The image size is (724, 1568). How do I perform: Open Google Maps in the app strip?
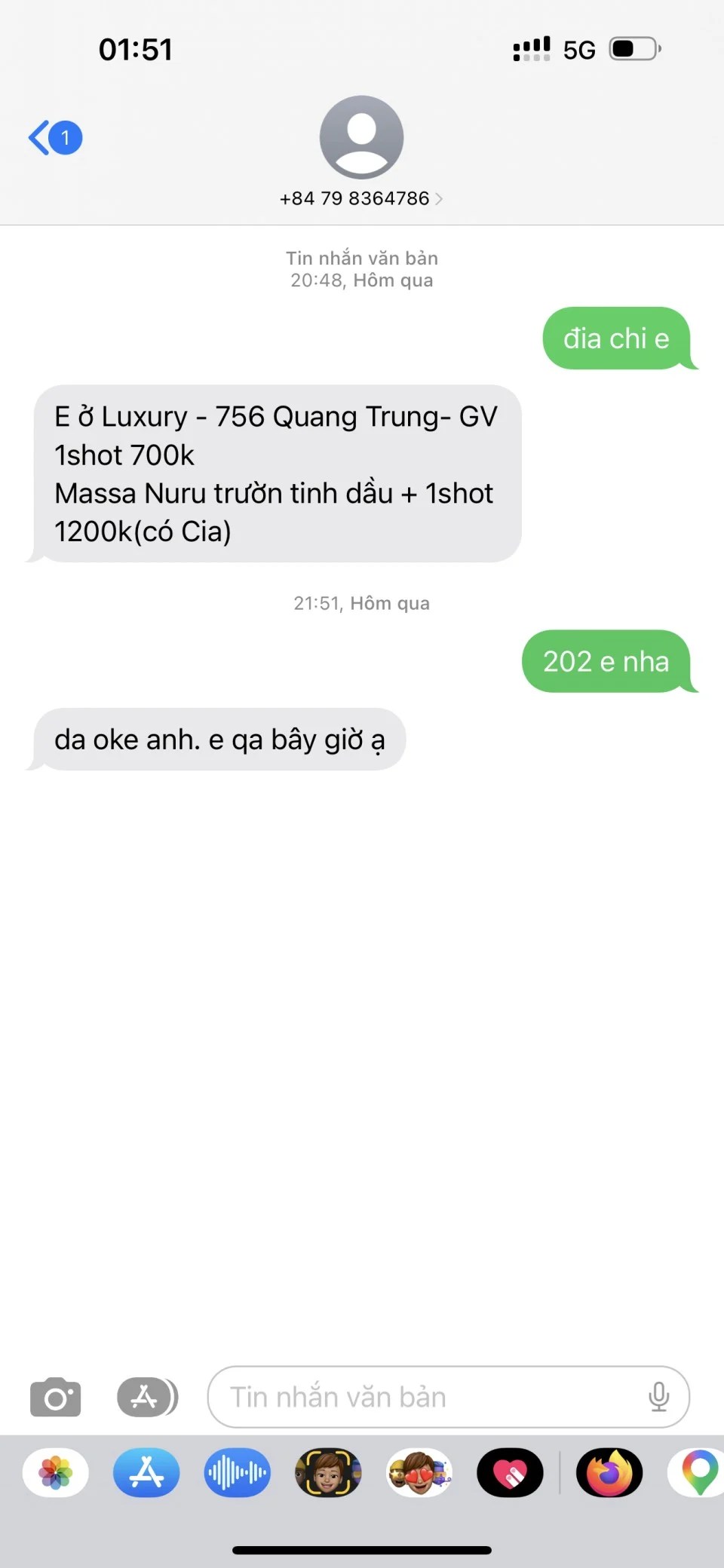(698, 1473)
